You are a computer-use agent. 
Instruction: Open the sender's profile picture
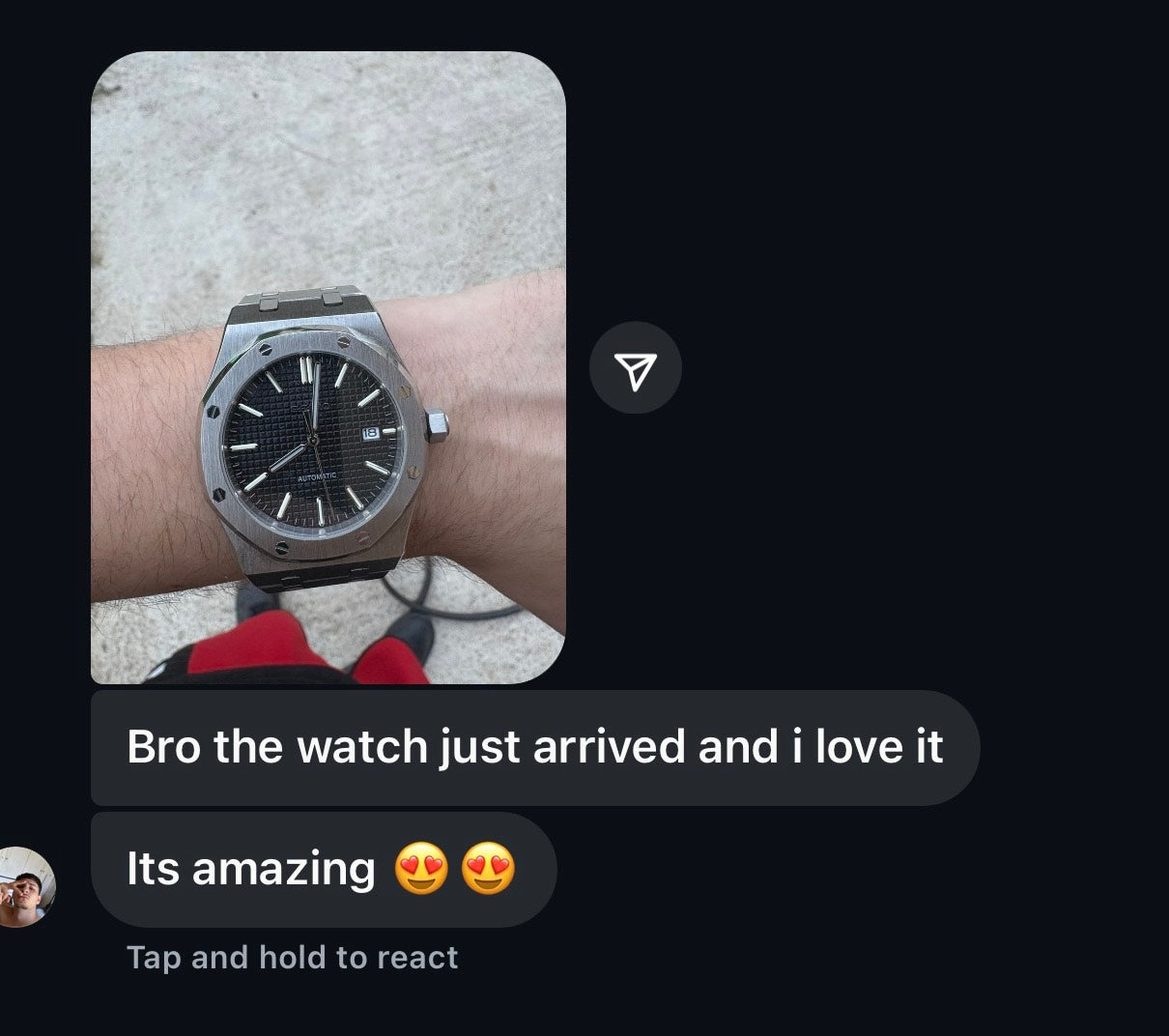click(23, 887)
